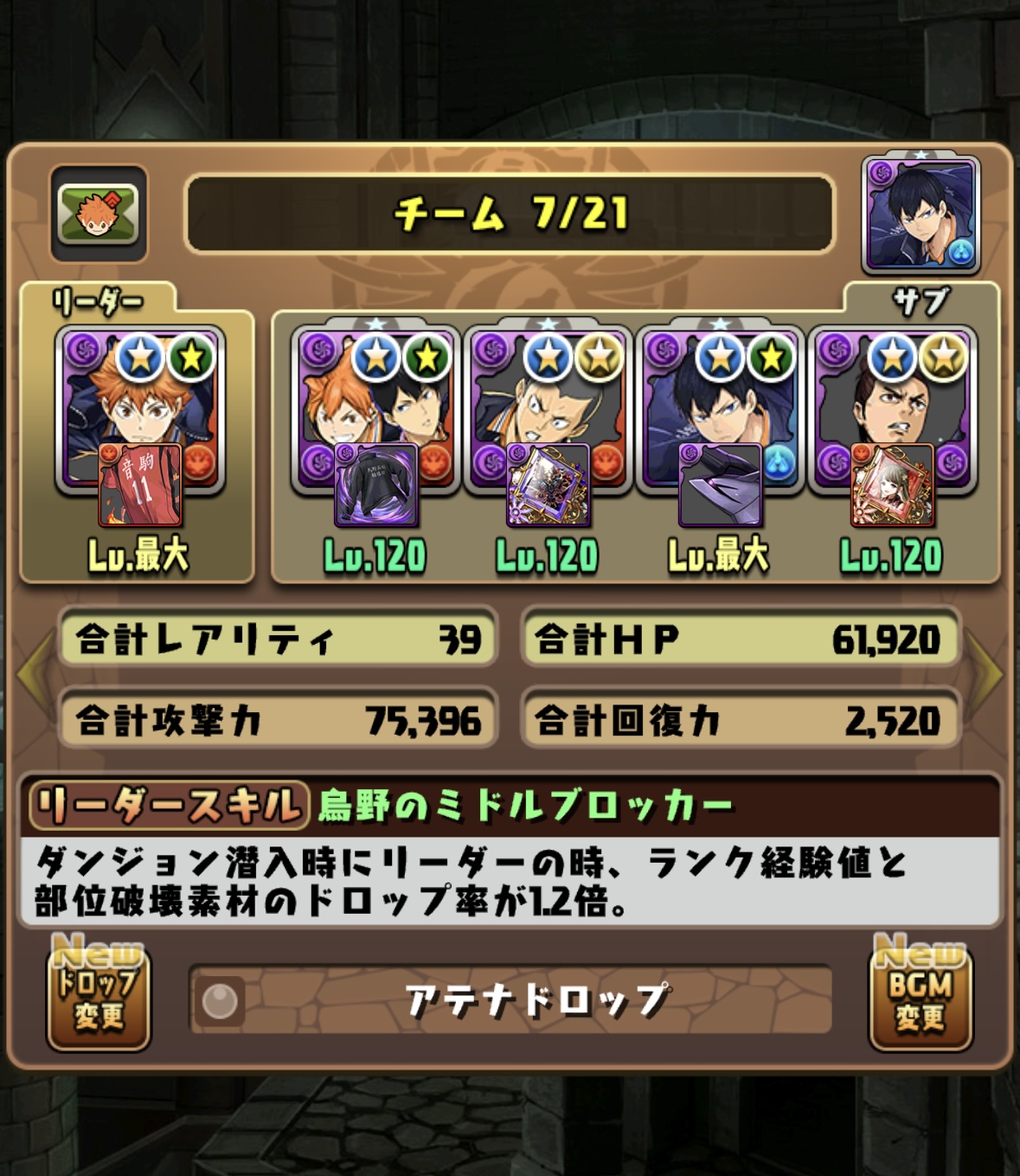Select the third sub slot Lv.最大
1020x1176 pixels.
click(719, 412)
